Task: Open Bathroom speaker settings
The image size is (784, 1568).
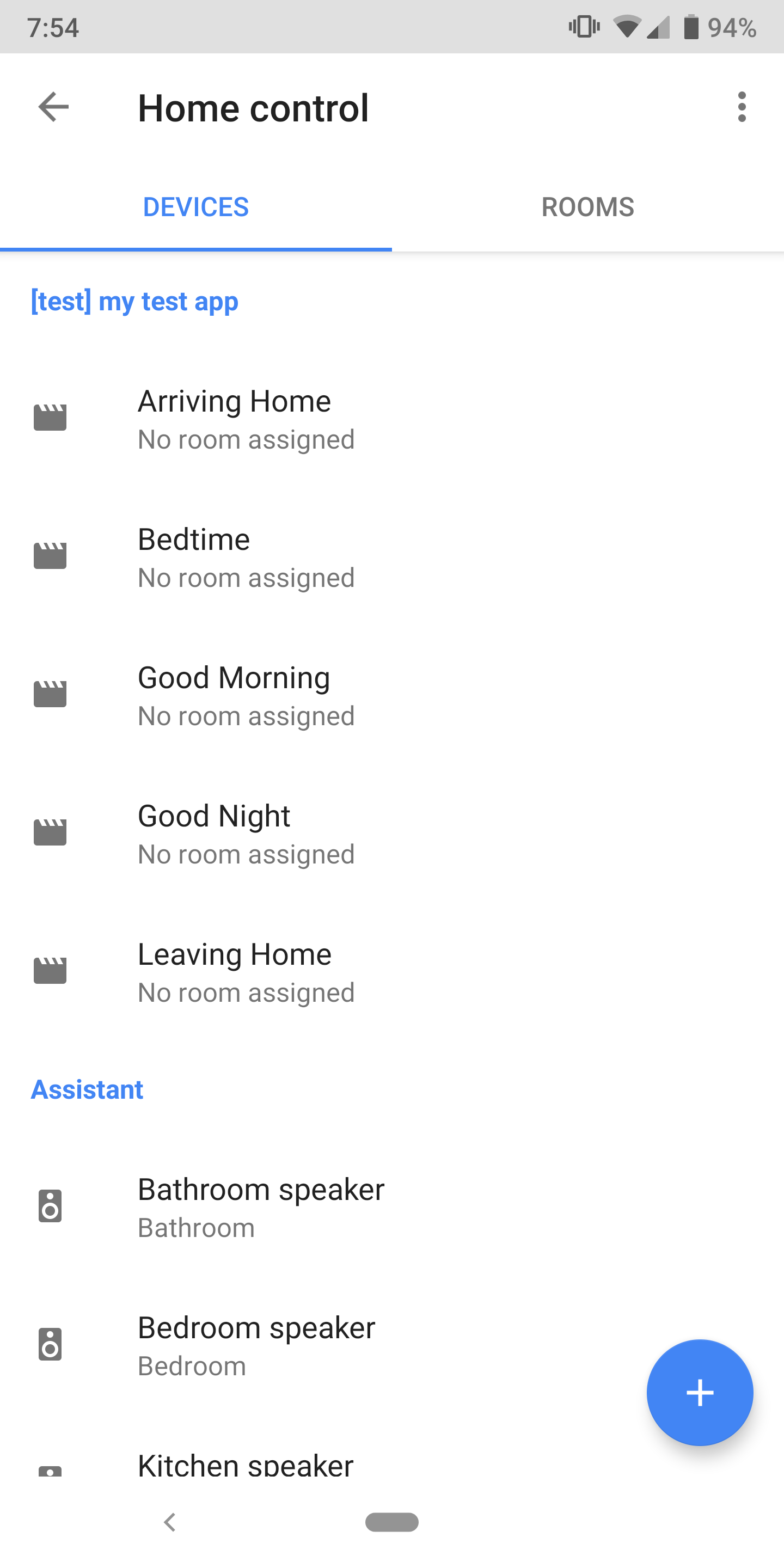Action: [x=262, y=1207]
